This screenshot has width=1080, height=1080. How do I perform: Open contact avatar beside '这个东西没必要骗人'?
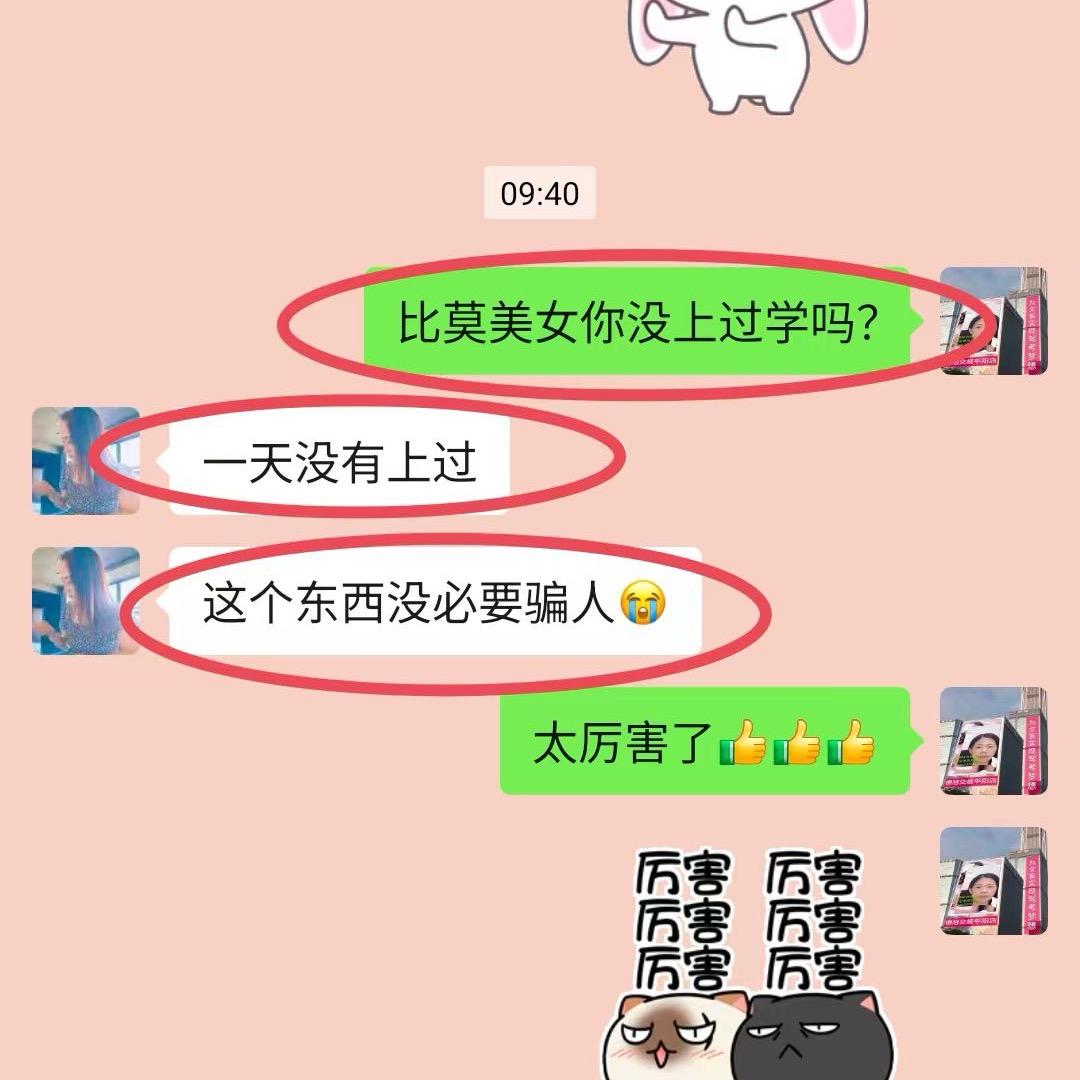pos(86,601)
